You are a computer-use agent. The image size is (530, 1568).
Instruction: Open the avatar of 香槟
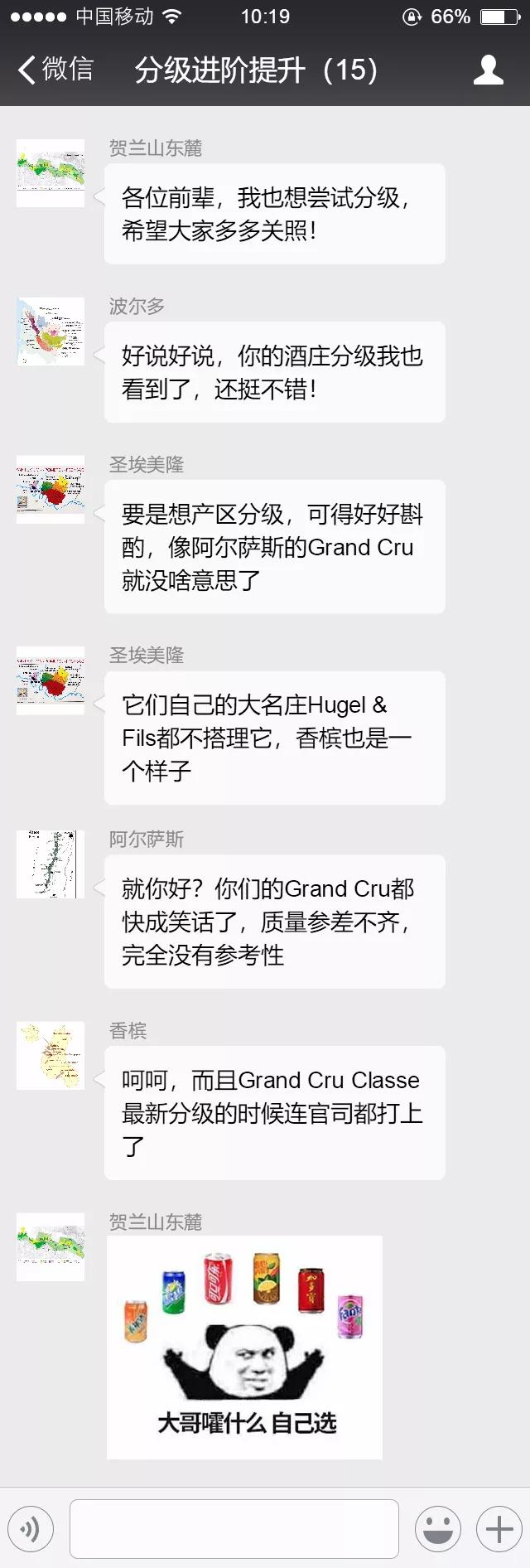51,1056
